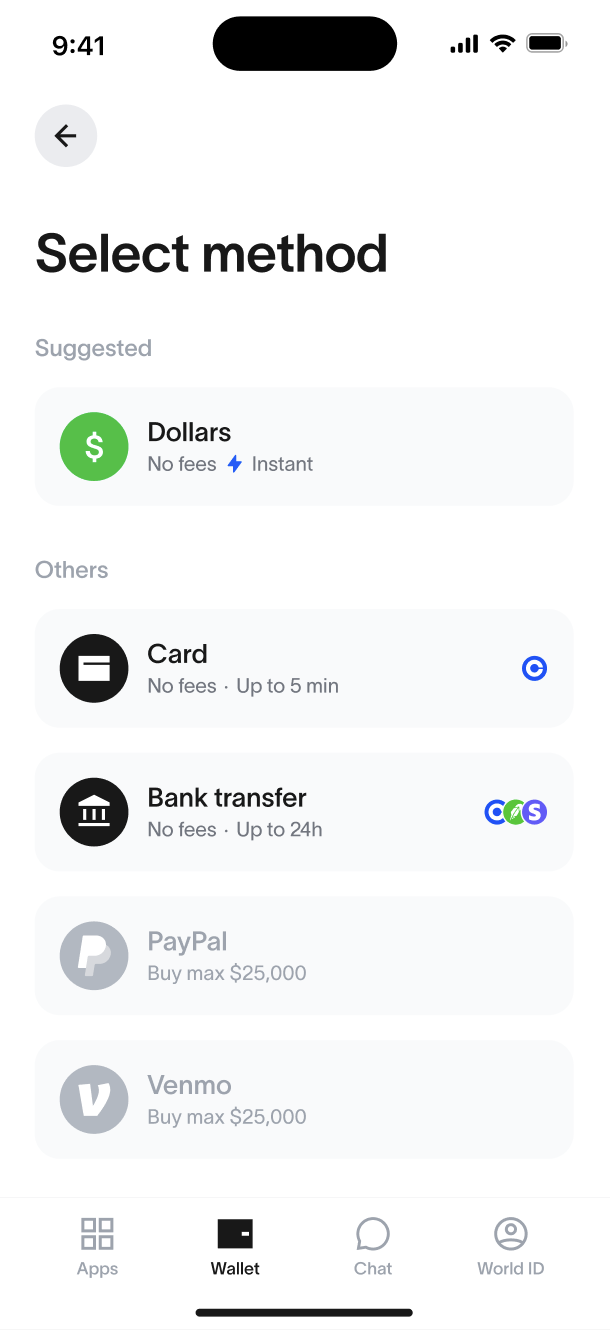Open the Wallet tab
Image resolution: width=610 pixels, height=1330 pixels.
(235, 1247)
